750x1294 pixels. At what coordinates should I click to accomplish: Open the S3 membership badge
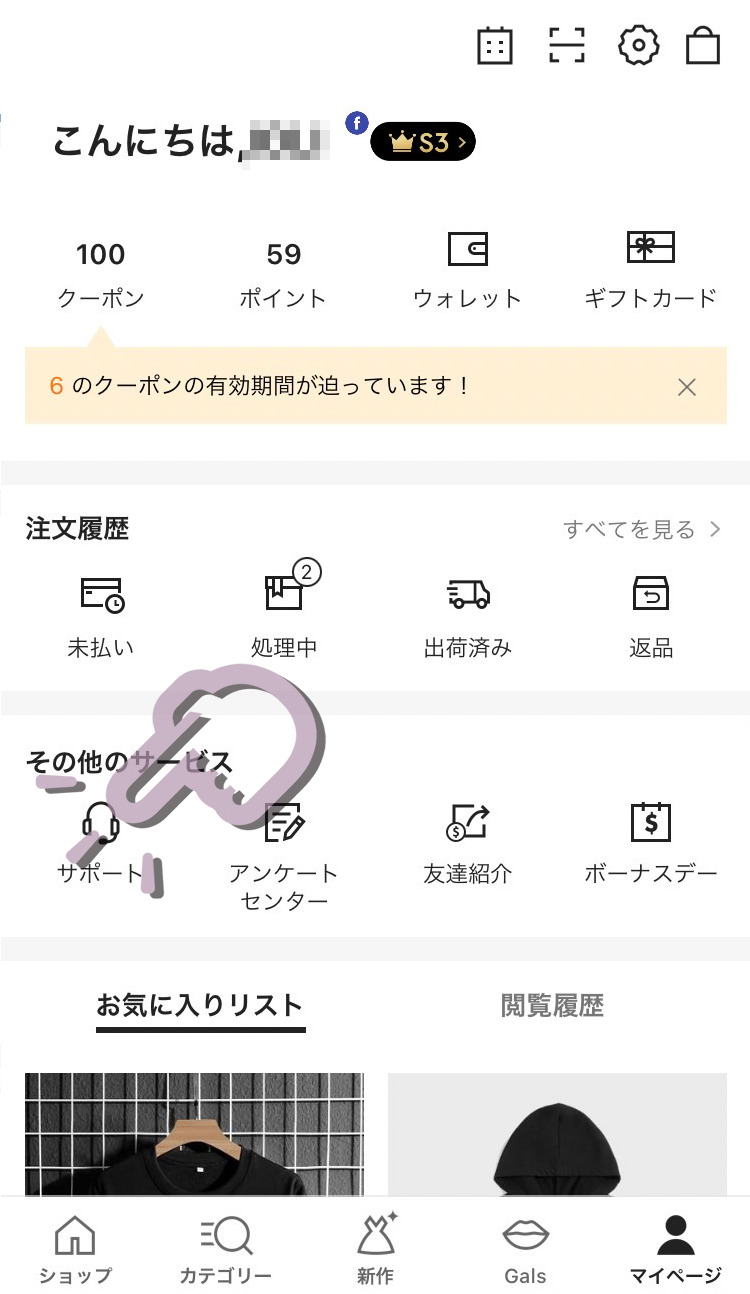[x=423, y=142]
